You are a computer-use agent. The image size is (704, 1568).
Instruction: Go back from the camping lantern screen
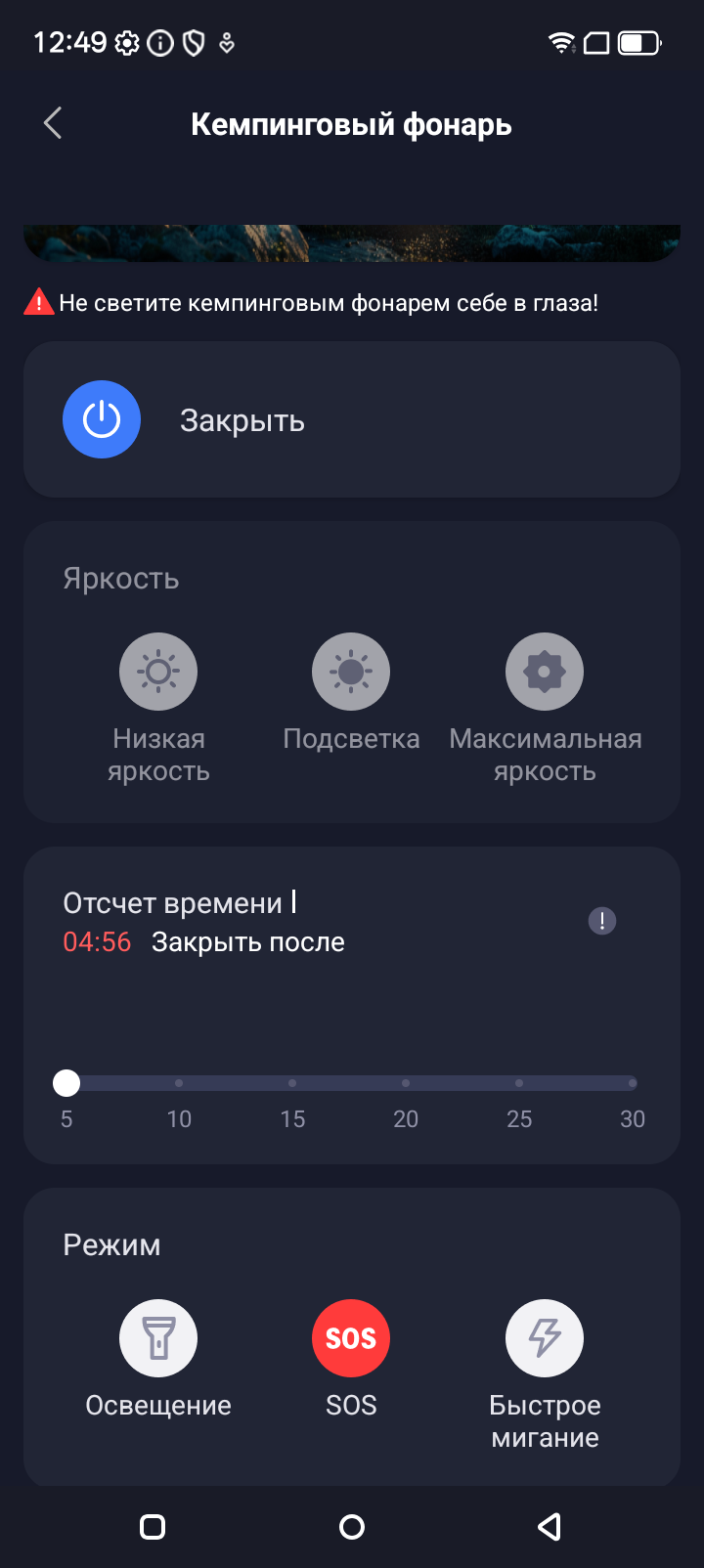pos(53,124)
